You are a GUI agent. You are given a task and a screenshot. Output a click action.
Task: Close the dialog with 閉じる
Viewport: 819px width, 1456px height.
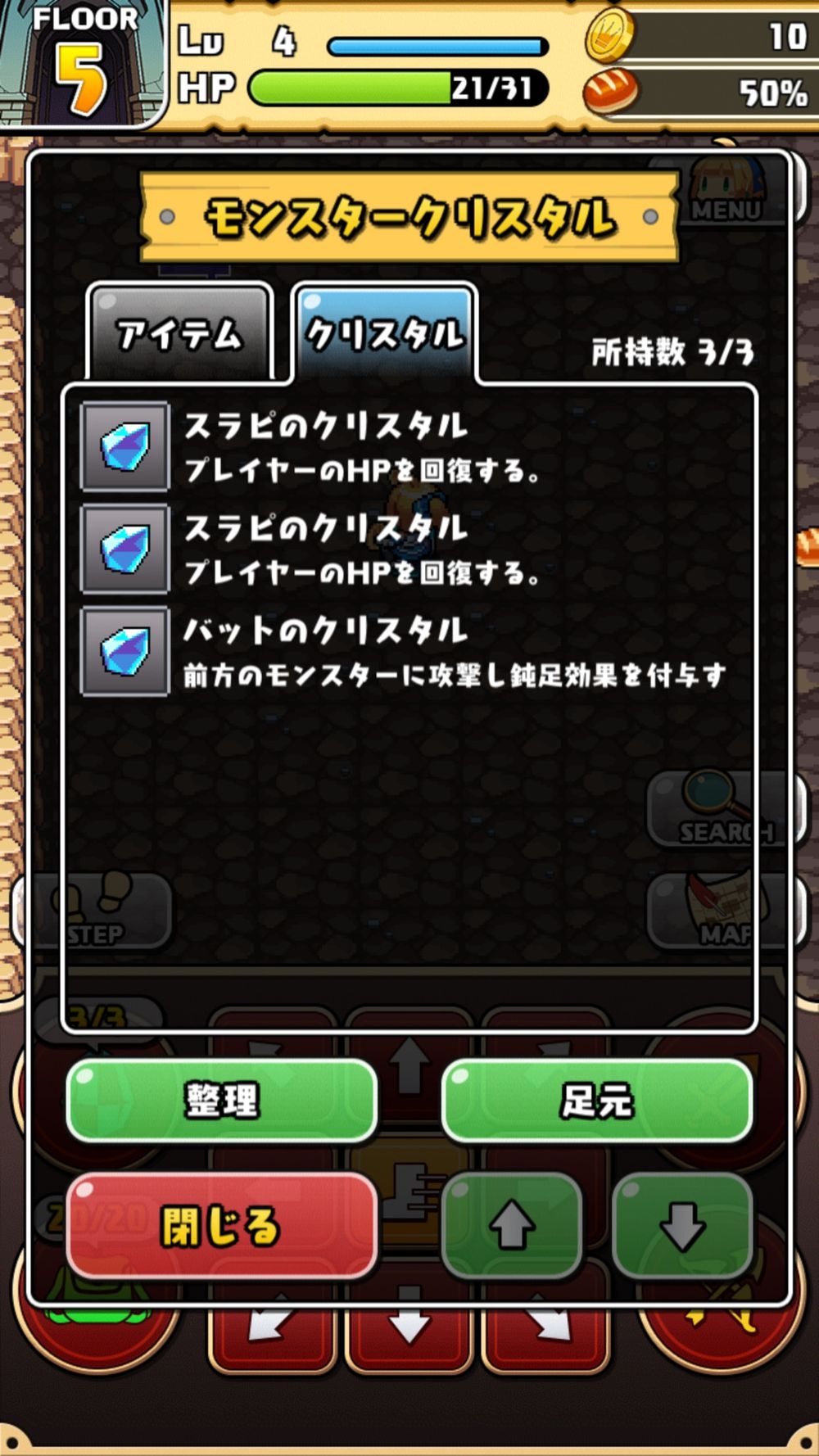(x=221, y=1226)
